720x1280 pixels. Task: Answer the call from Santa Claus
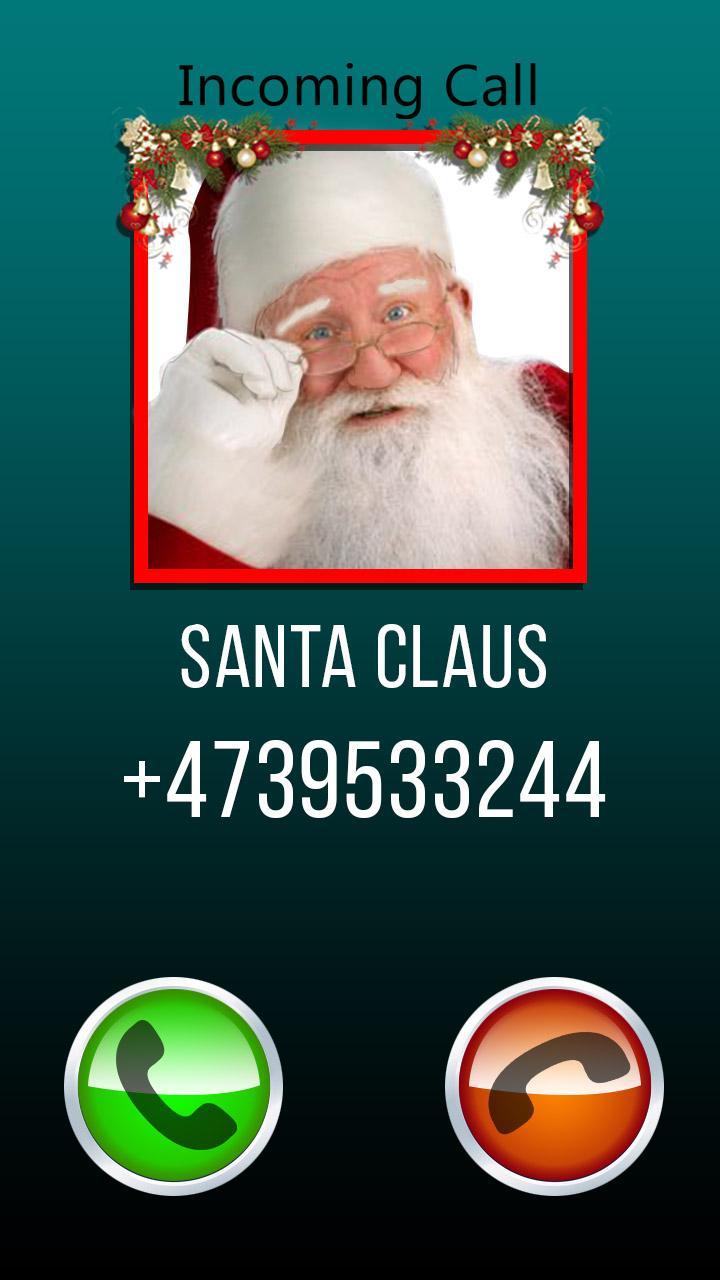(x=174, y=1085)
